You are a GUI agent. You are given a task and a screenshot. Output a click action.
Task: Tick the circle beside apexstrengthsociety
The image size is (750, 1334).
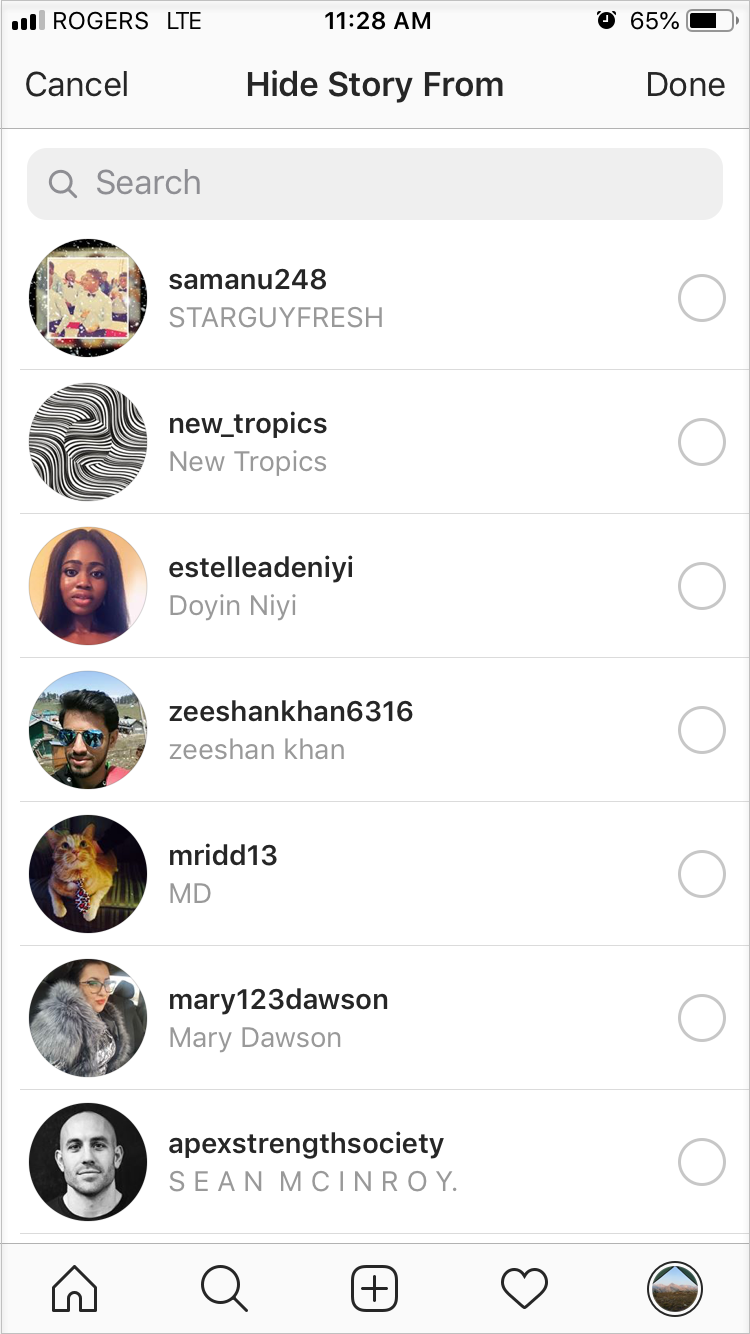coord(701,1162)
